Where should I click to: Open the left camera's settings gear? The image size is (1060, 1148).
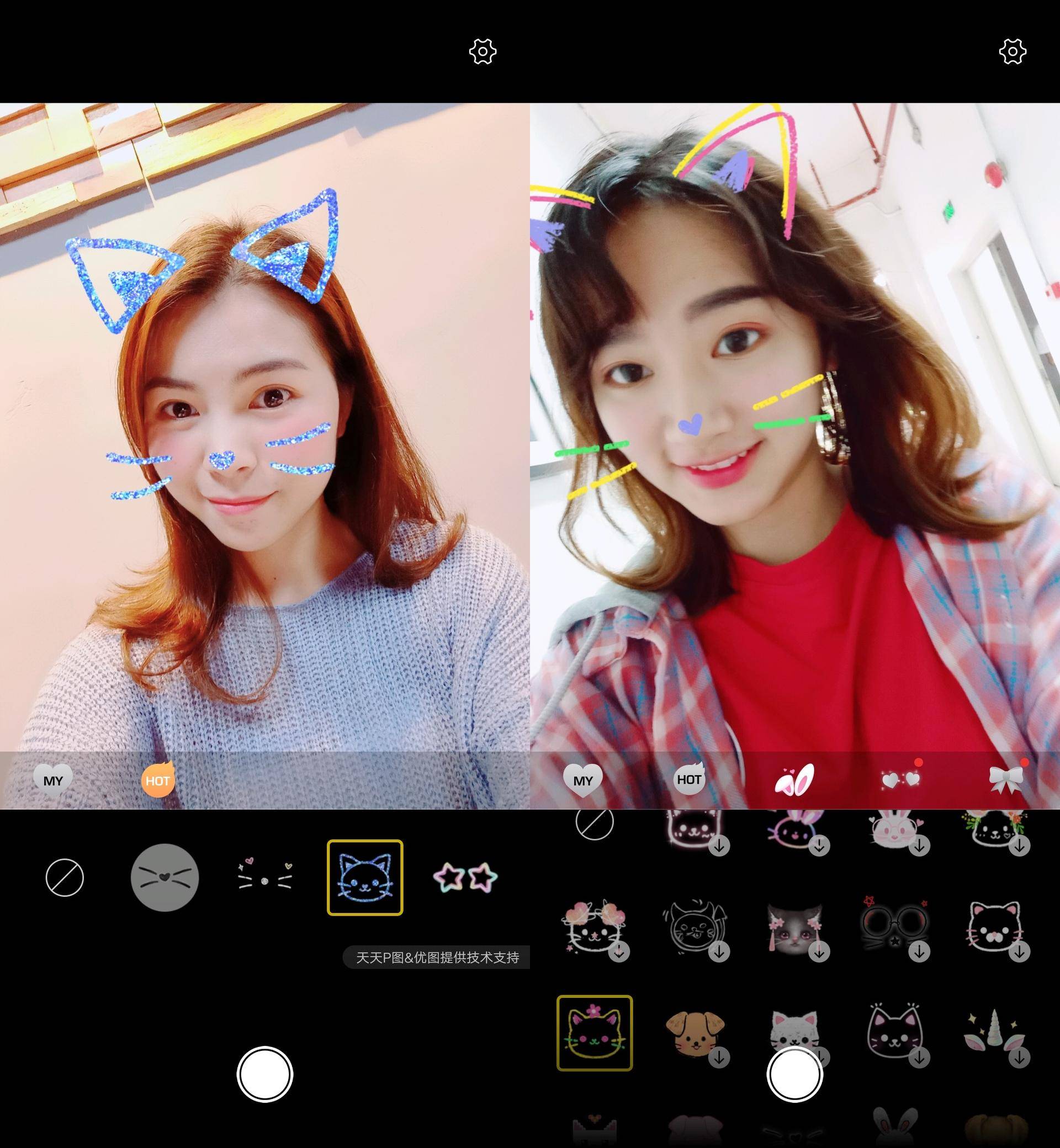coord(482,52)
